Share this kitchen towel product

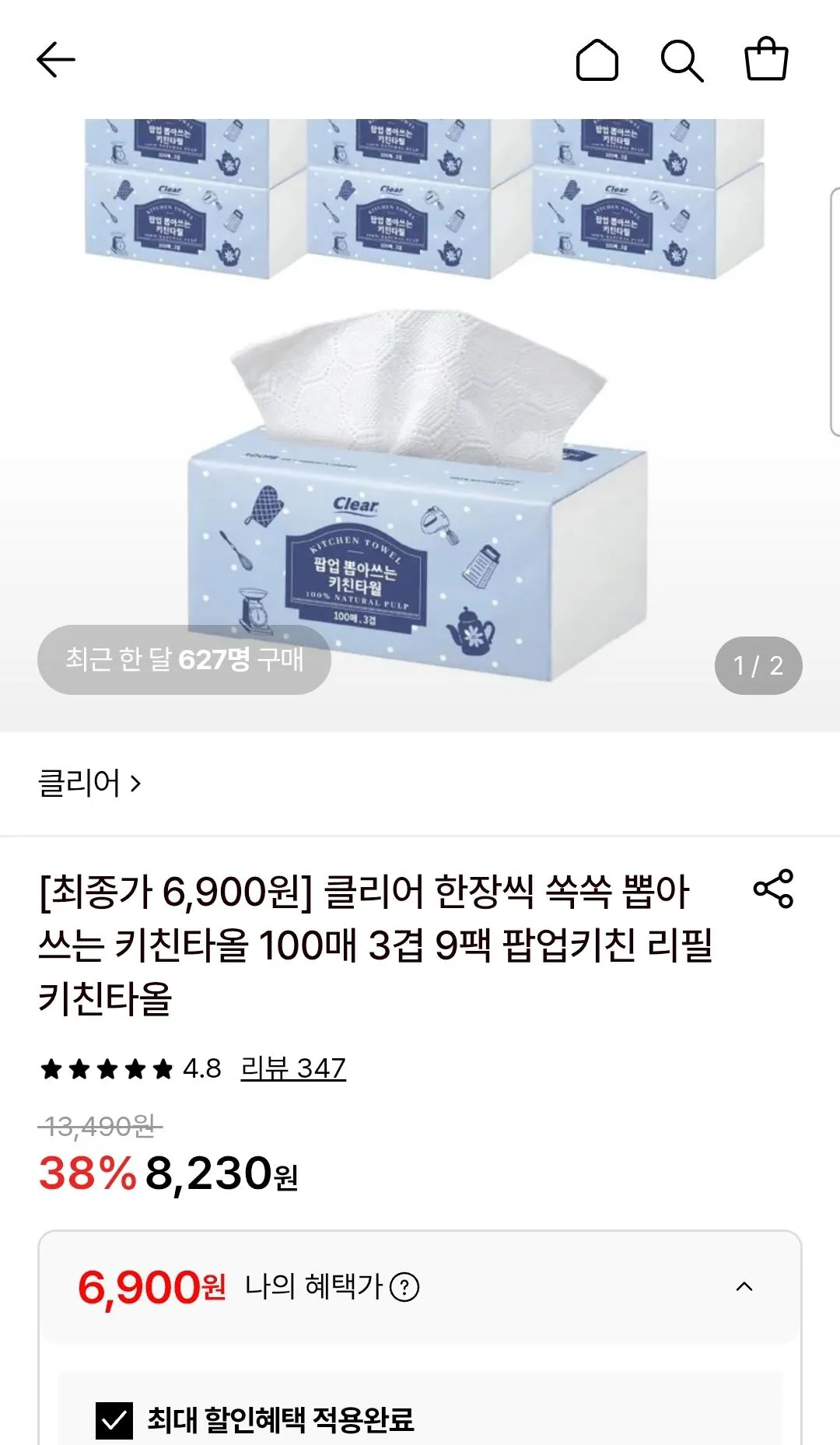click(x=773, y=889)
